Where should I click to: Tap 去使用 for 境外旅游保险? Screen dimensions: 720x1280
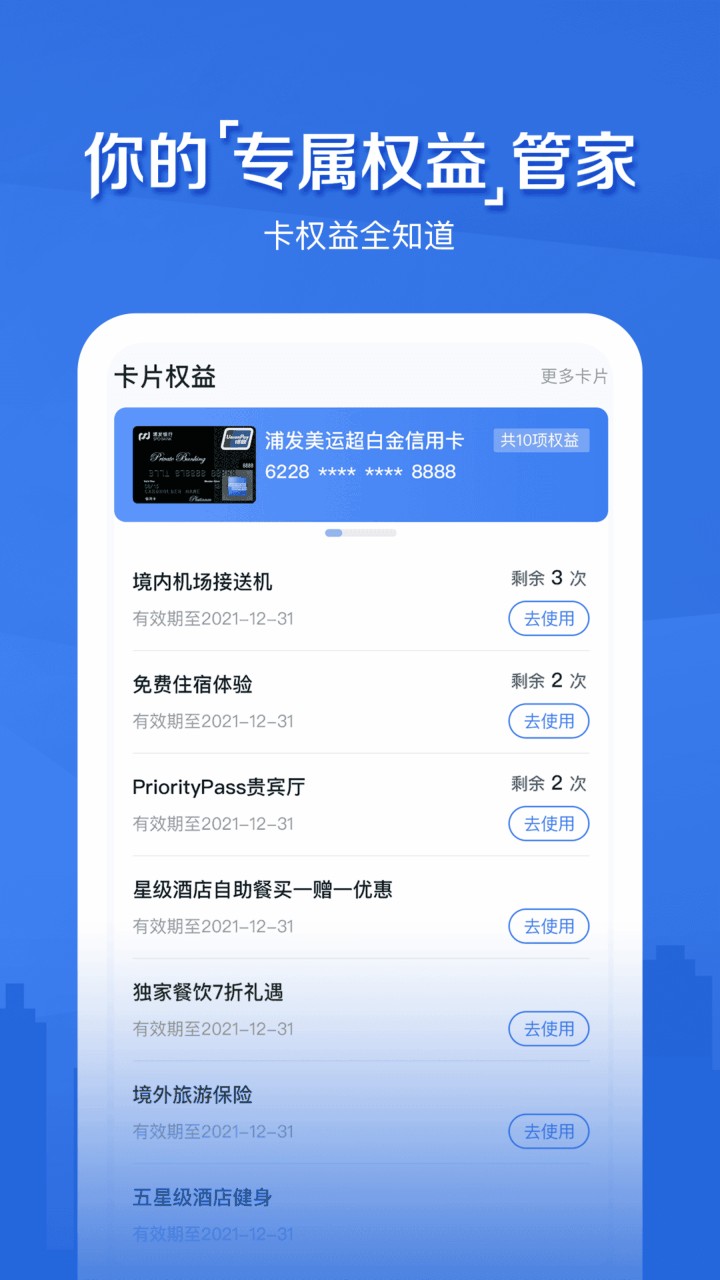click(x=548, y=1131)
